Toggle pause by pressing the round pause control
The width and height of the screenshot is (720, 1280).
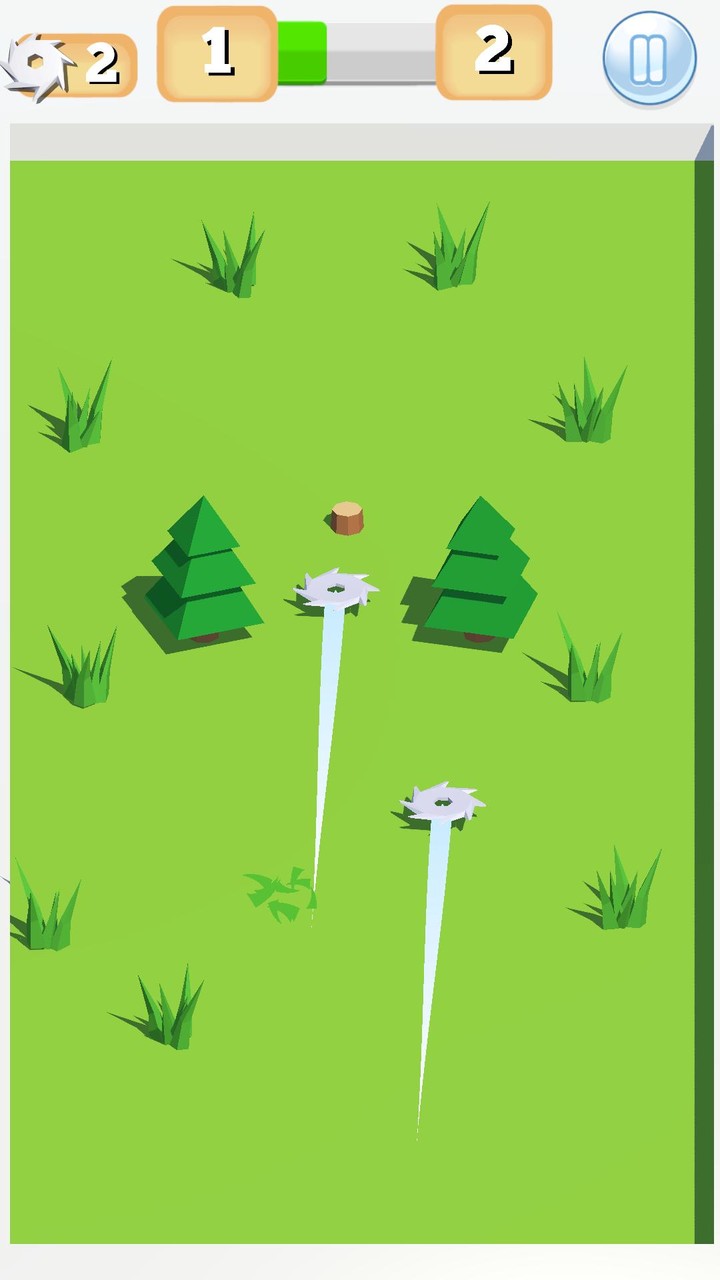click(x=648, y=57)
